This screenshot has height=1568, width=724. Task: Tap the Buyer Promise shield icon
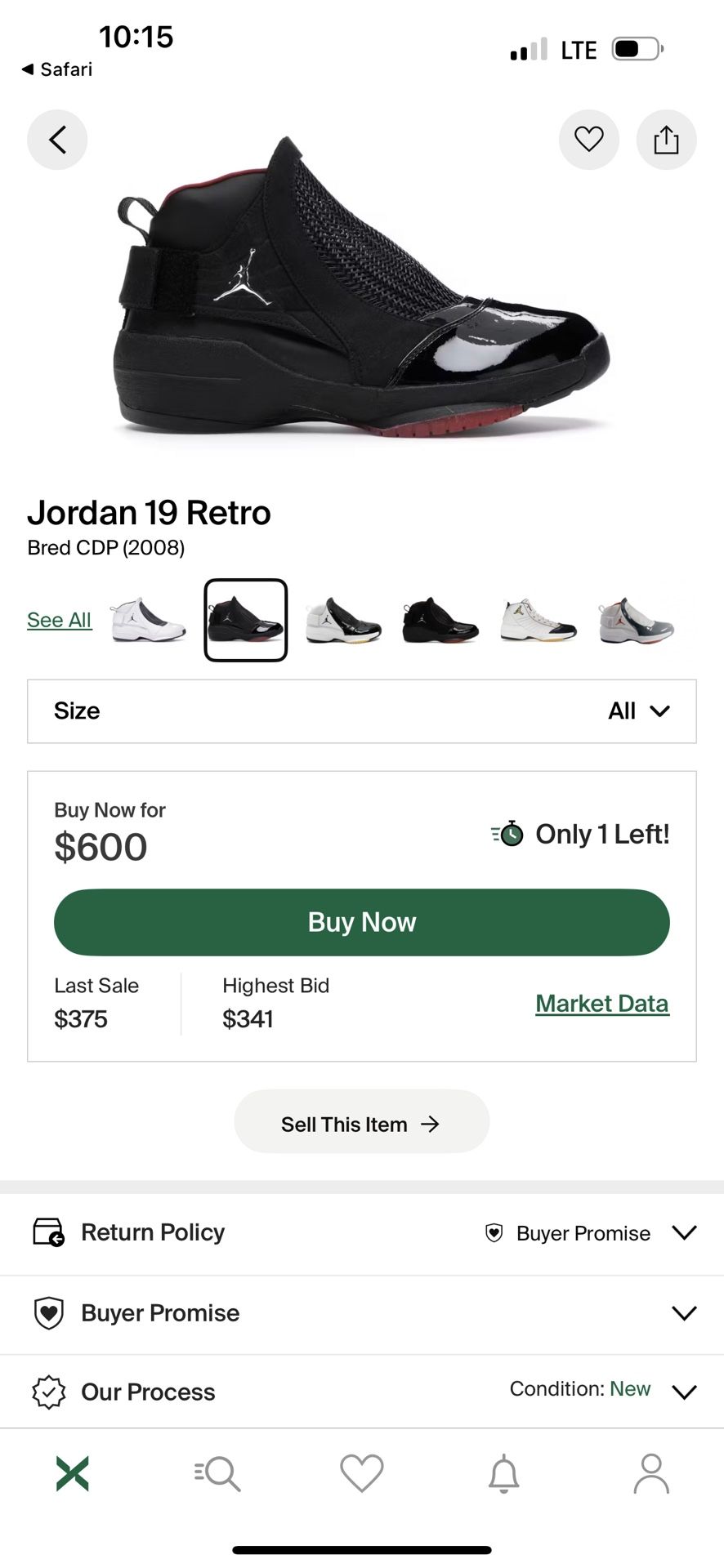pyautogui.click(x=47, y=1313)
